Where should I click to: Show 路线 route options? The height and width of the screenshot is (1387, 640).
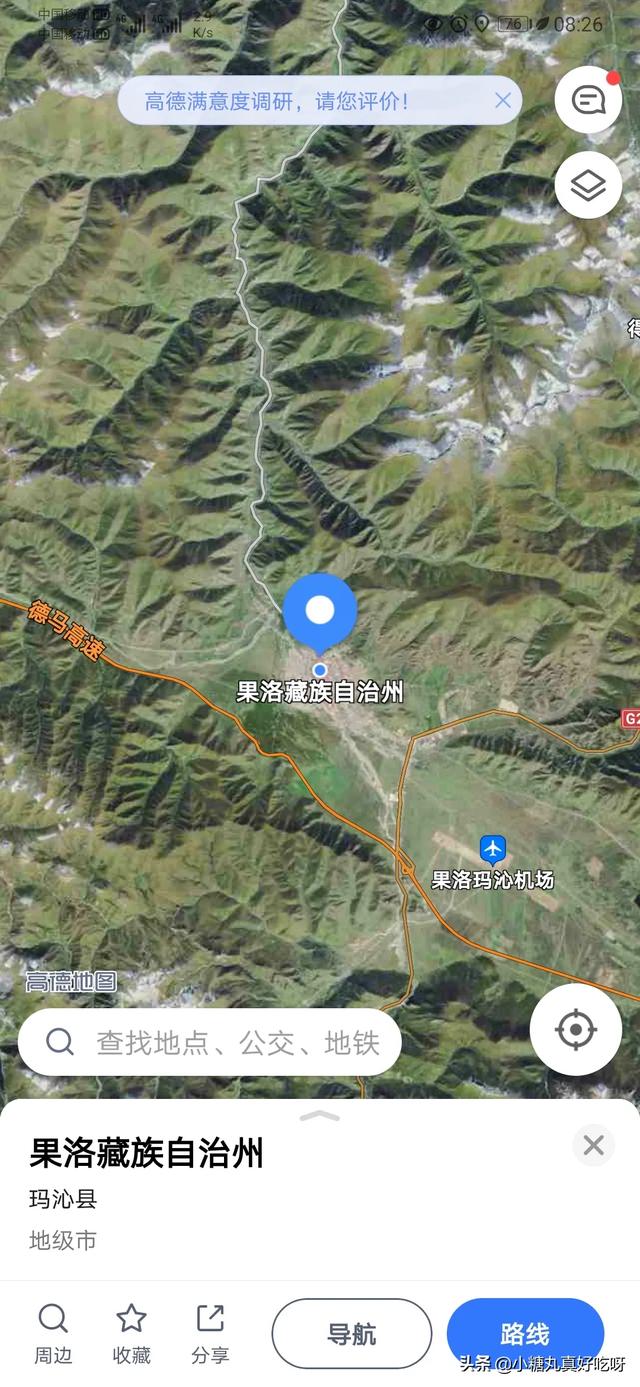tap(525, 1333)
